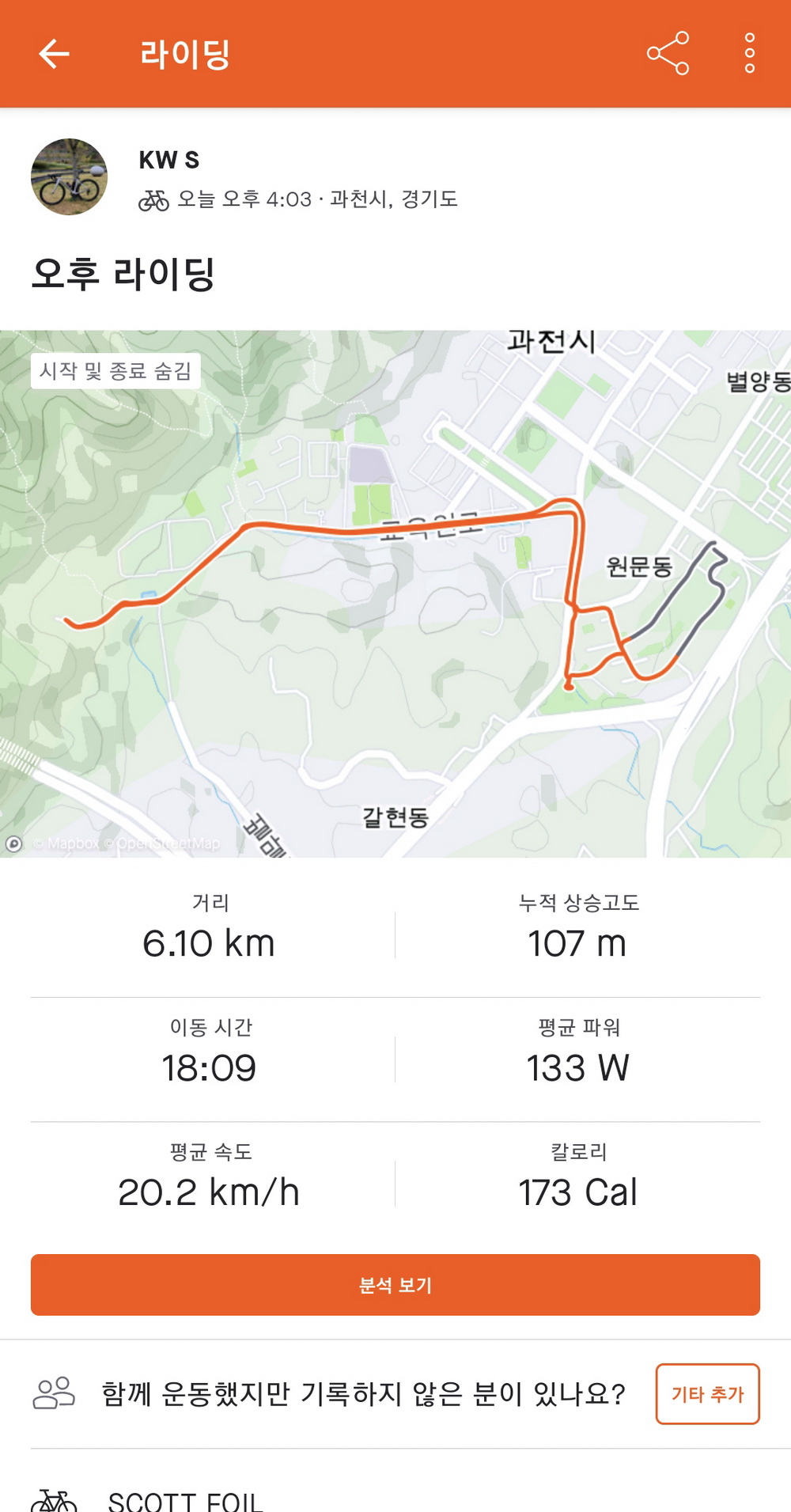Open the overflow menu

click(x=749, y=54)
